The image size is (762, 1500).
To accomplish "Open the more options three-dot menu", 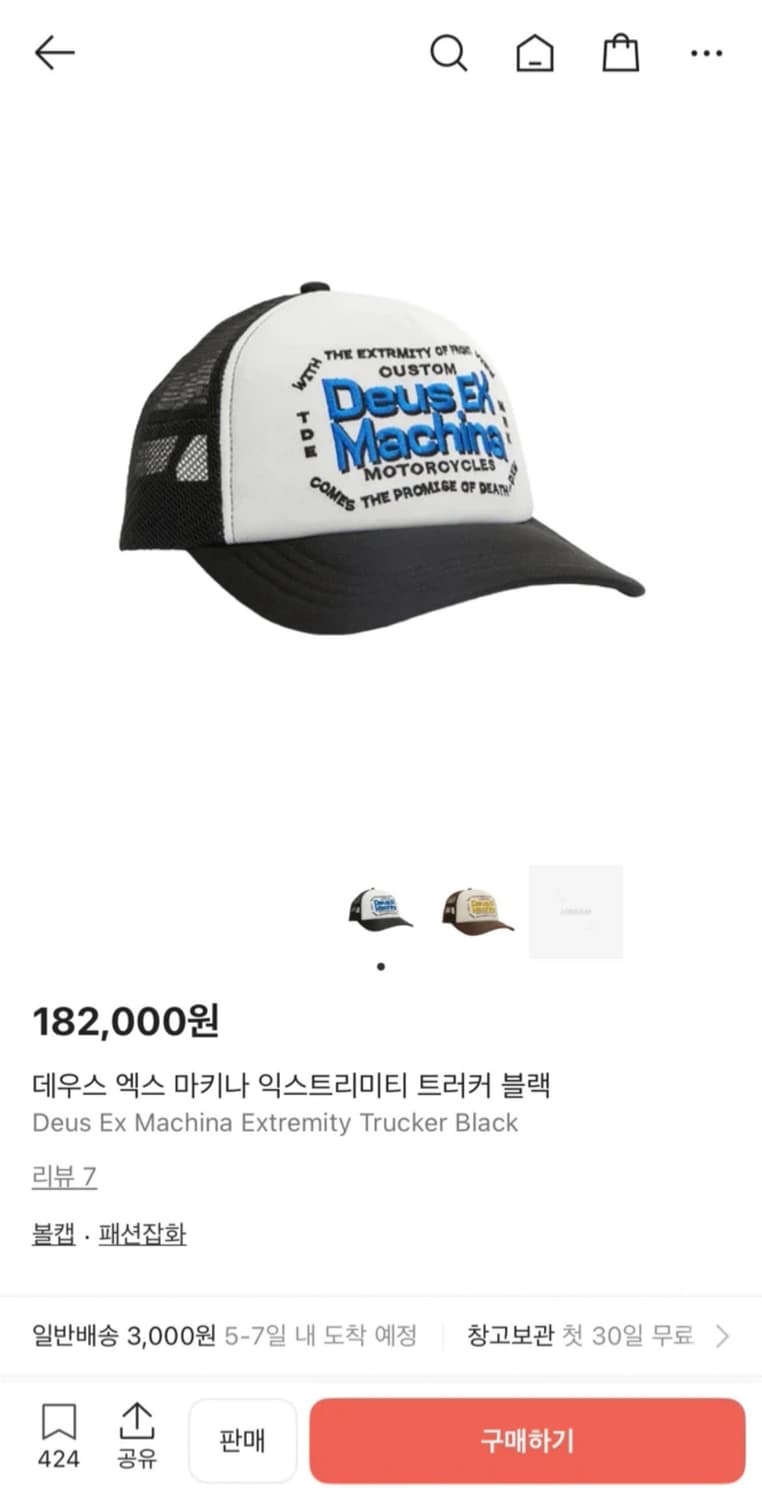I will pos(707,53).
